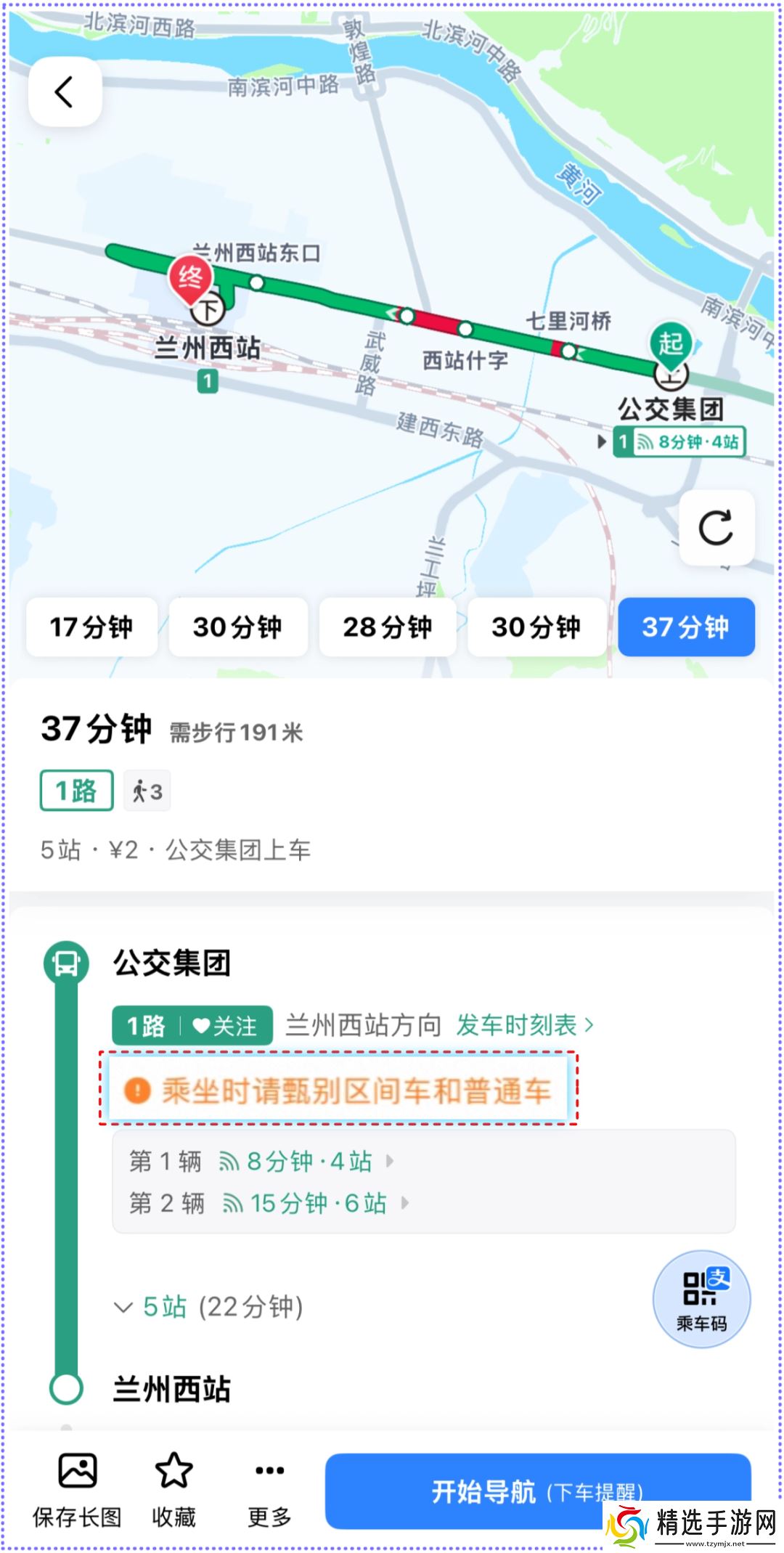Screen dimensions: 784x1553
Task: Start navigation with 开始导航
Action: point(483,1491)
